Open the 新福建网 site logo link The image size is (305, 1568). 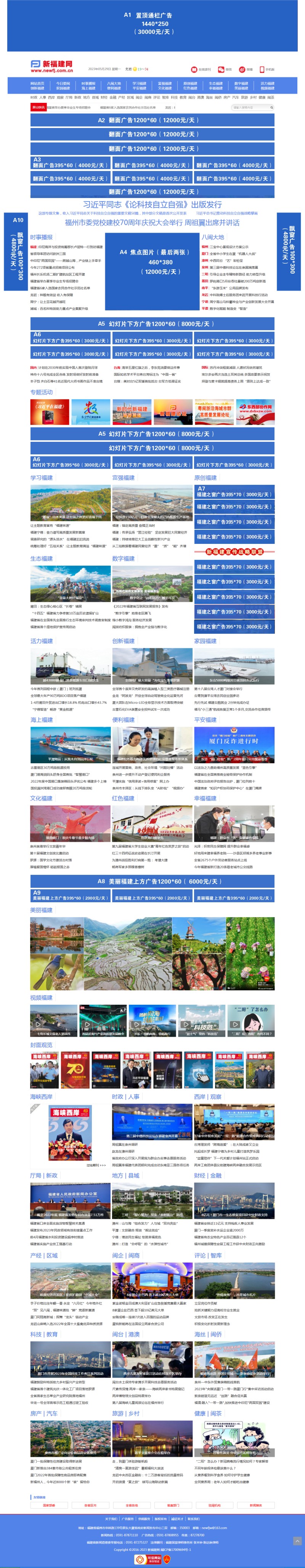click(x=52, y=66)
